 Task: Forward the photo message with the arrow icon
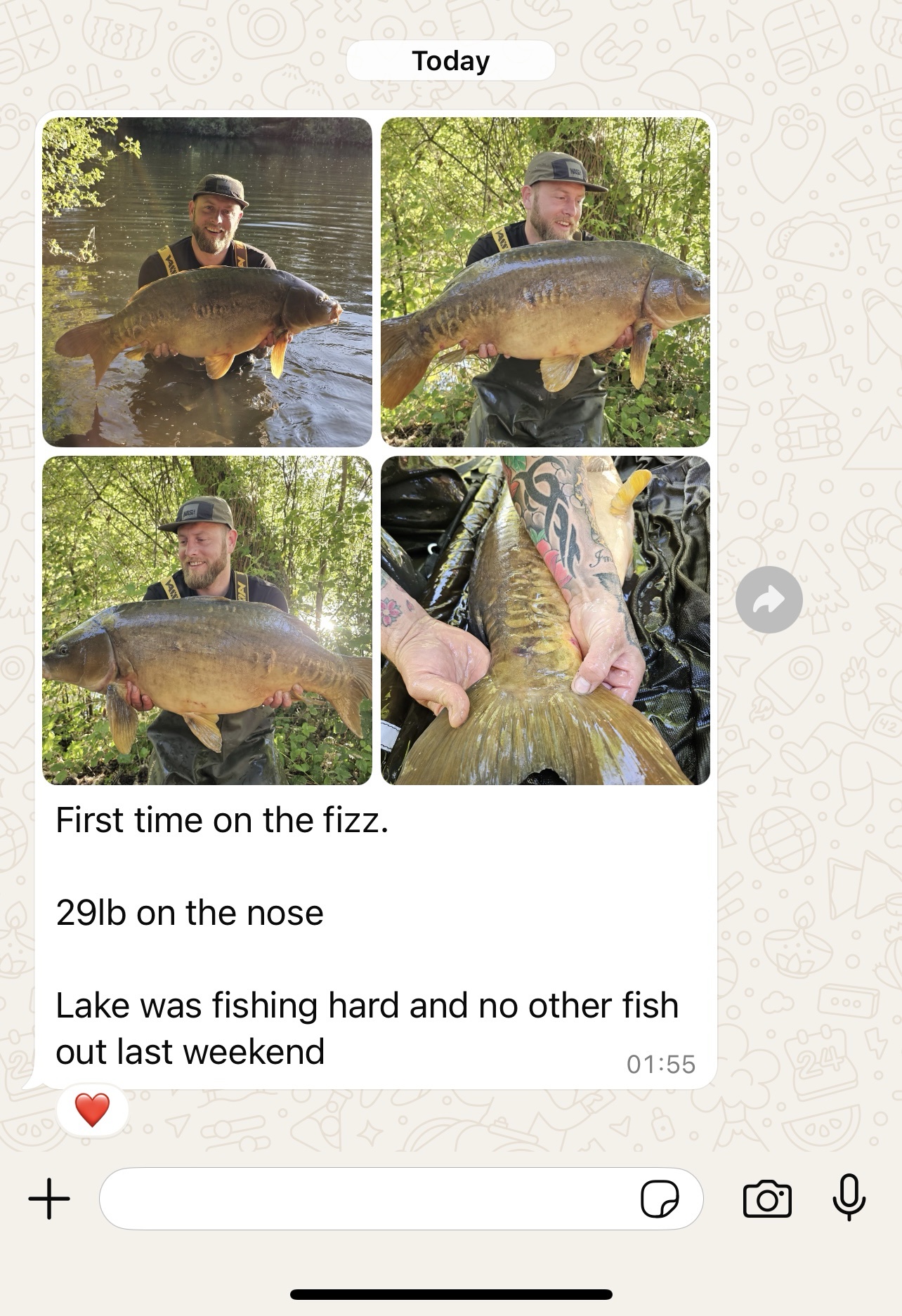tap(769, 600)
